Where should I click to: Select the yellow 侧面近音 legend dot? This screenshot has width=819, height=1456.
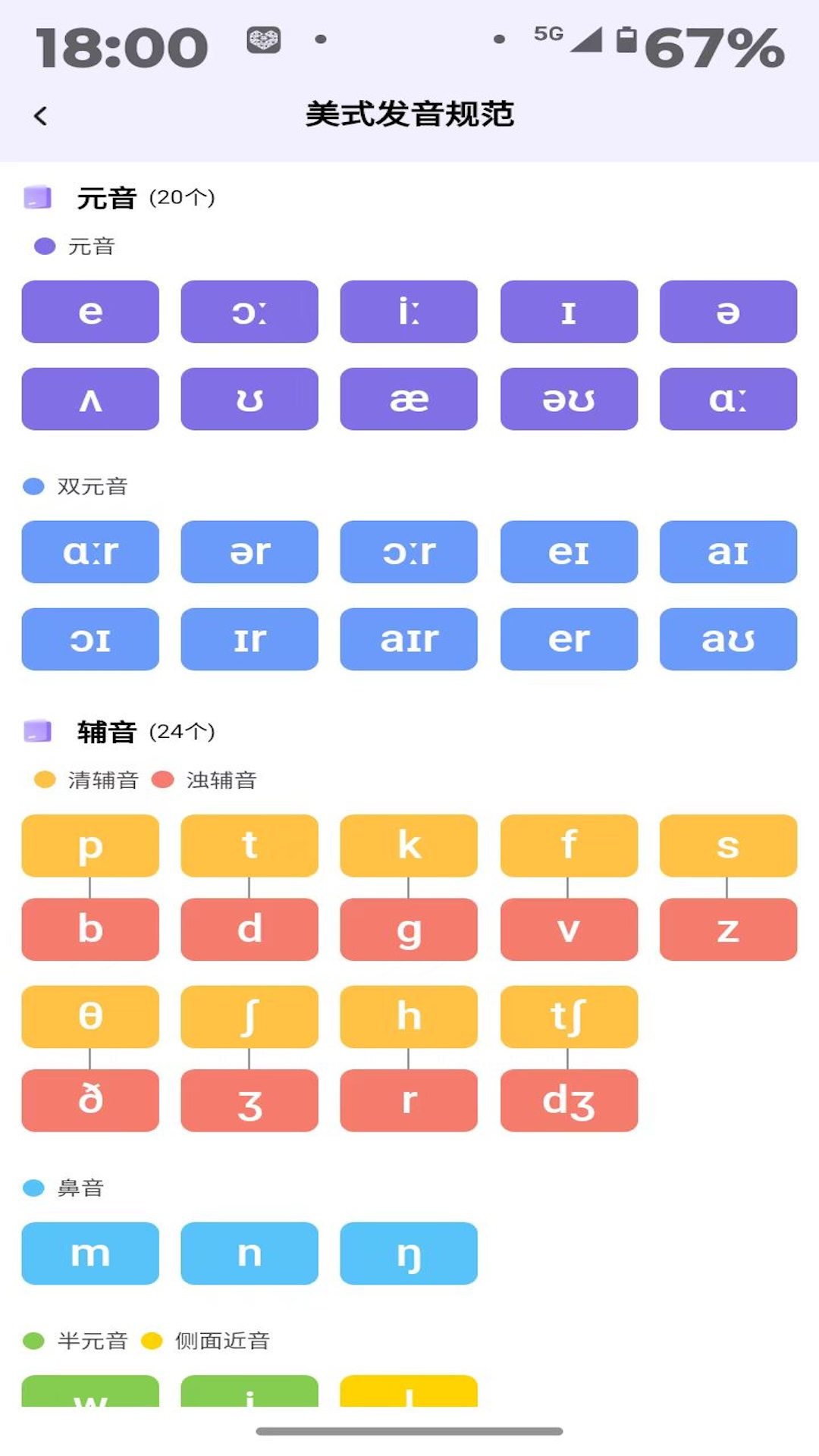pos(152,1342)
